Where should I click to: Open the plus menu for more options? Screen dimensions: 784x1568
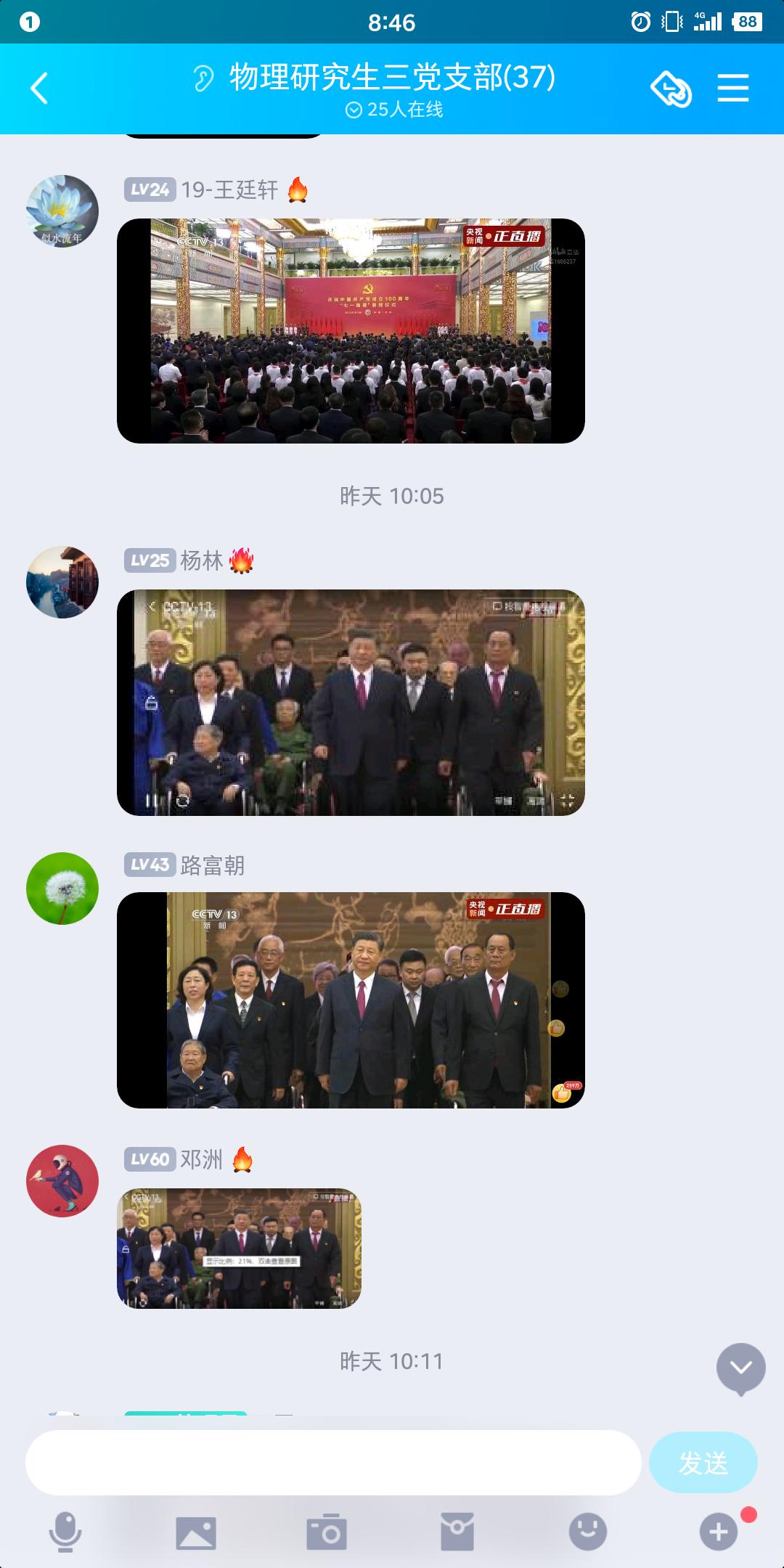[719, 1532]
